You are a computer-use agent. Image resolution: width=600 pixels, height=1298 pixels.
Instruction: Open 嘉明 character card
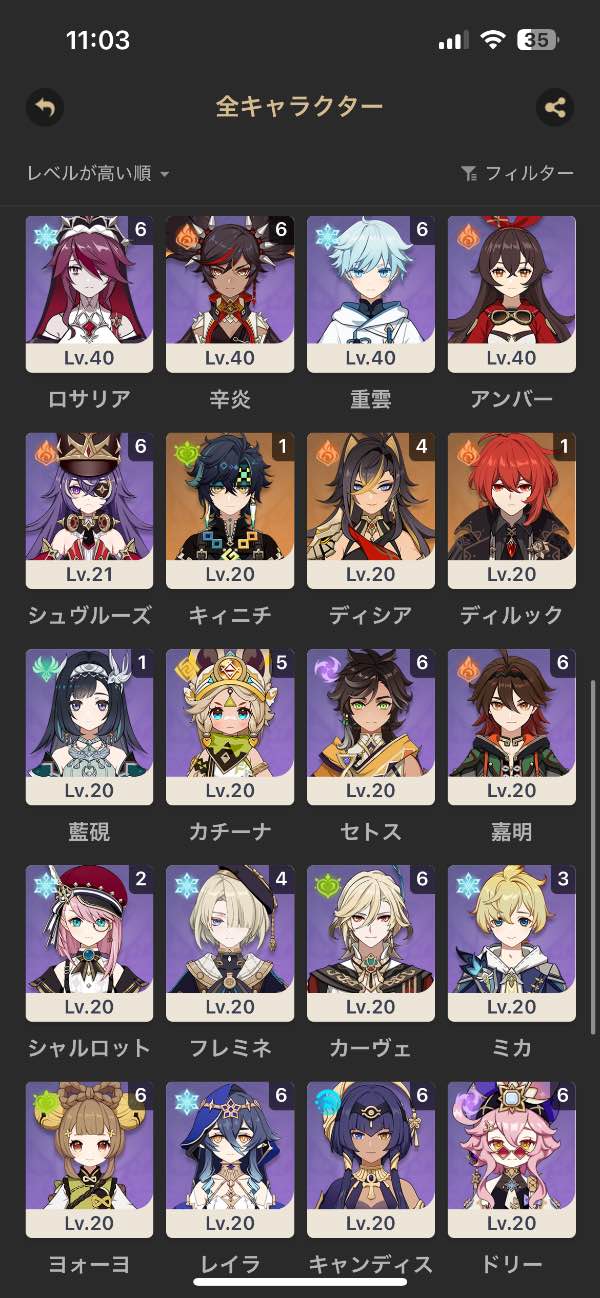click(512, 726)
